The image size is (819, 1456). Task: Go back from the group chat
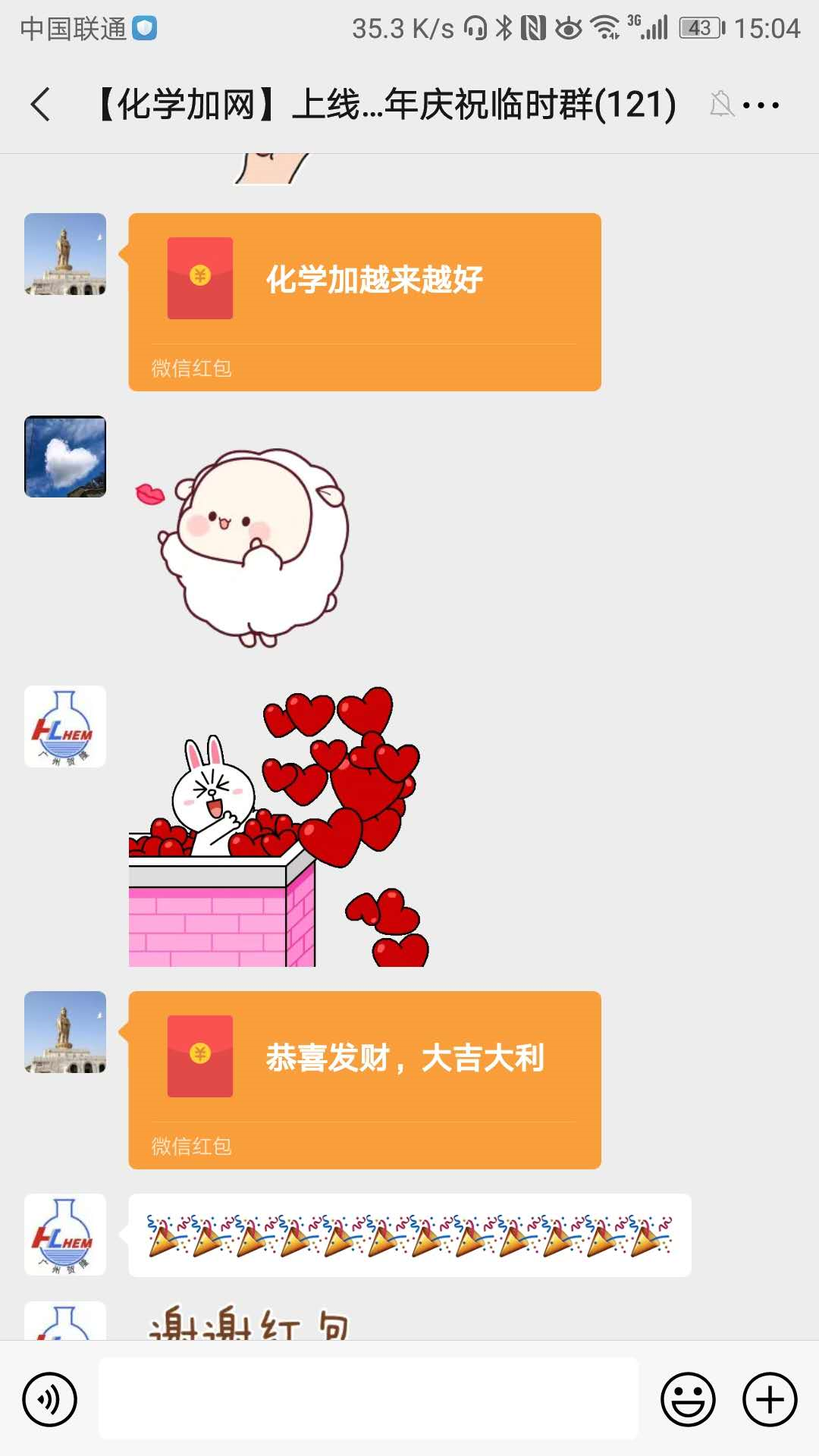(x=41, y=105)
